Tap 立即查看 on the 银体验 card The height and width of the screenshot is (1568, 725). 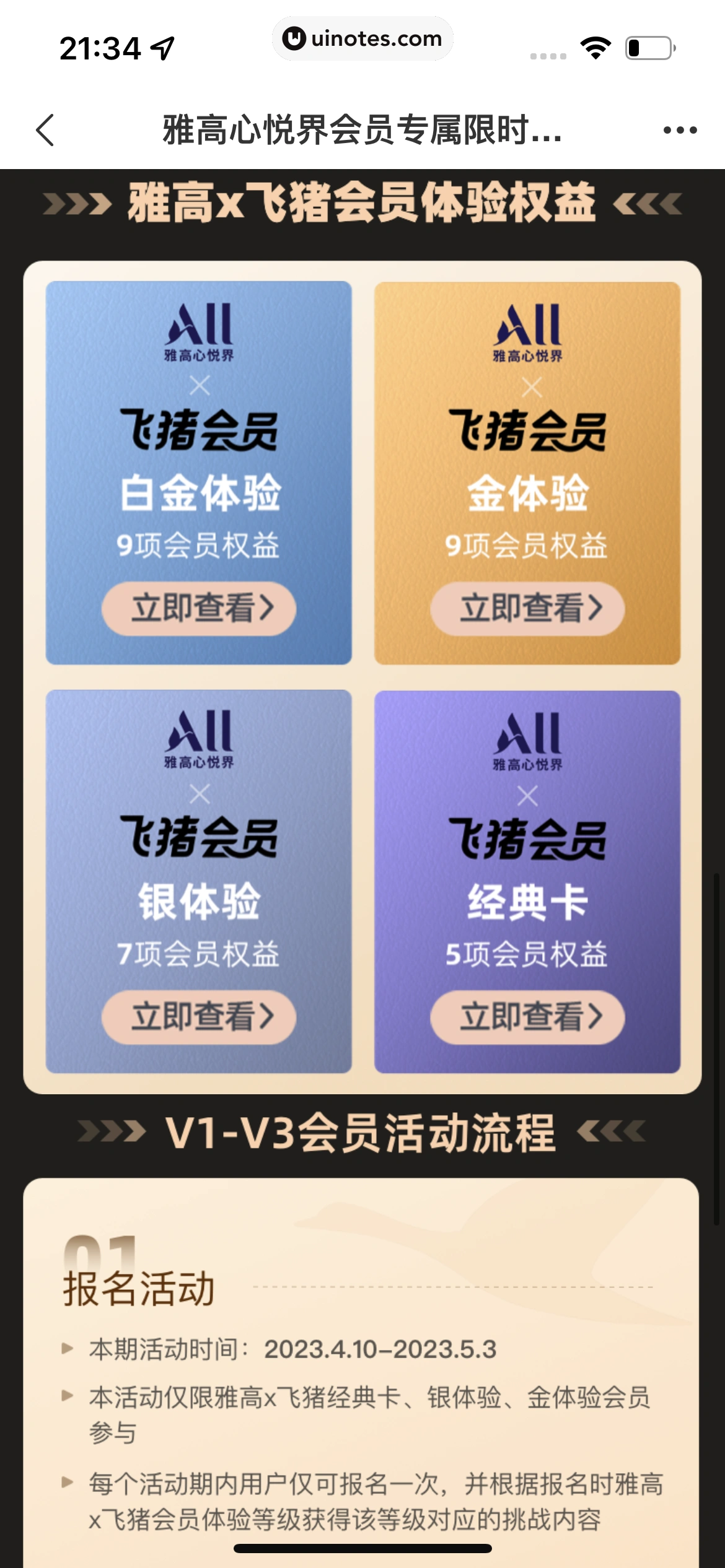click(x=199, y=1017)
